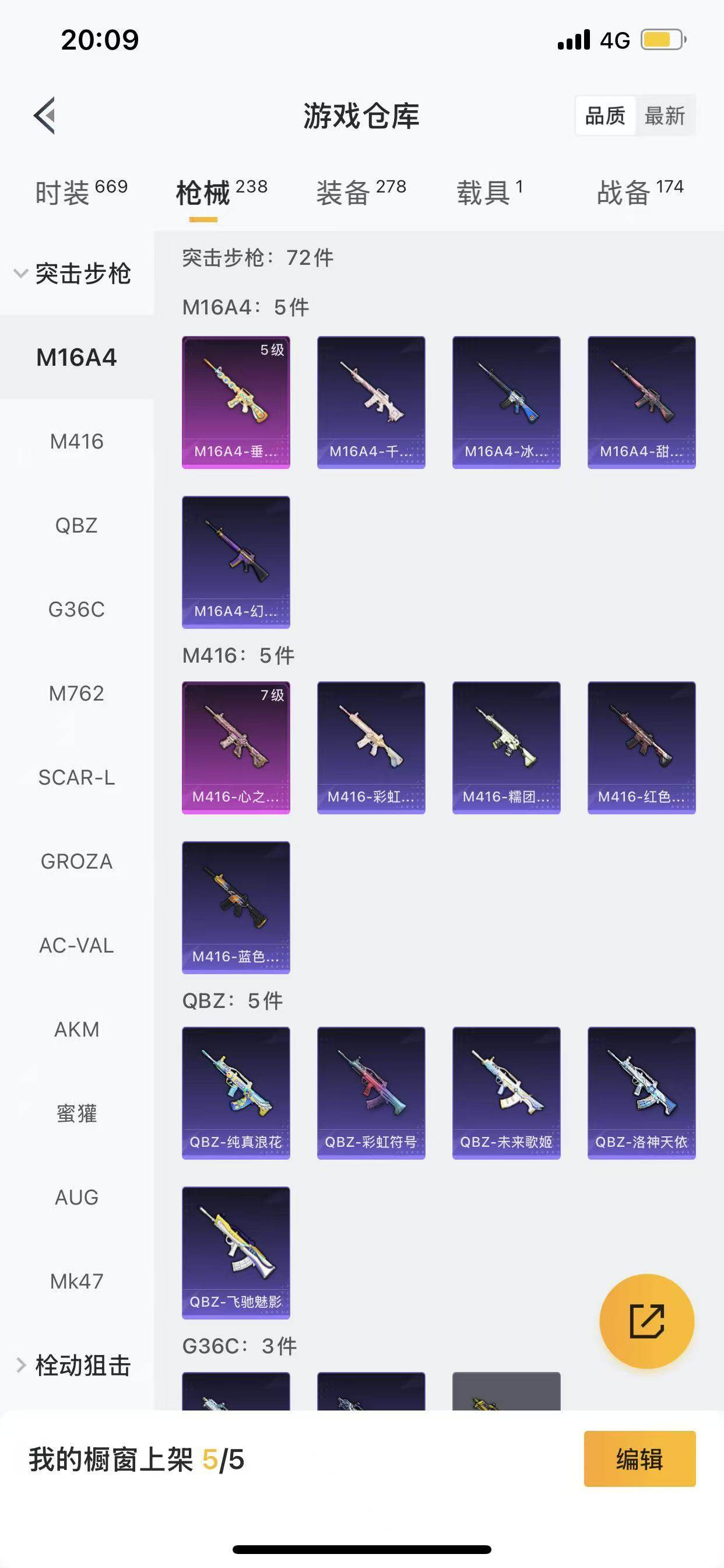Viewport: 724px width, 1568px height.
Task: Tap 编辑 to edit showcase
Action: click(639, 1459)
